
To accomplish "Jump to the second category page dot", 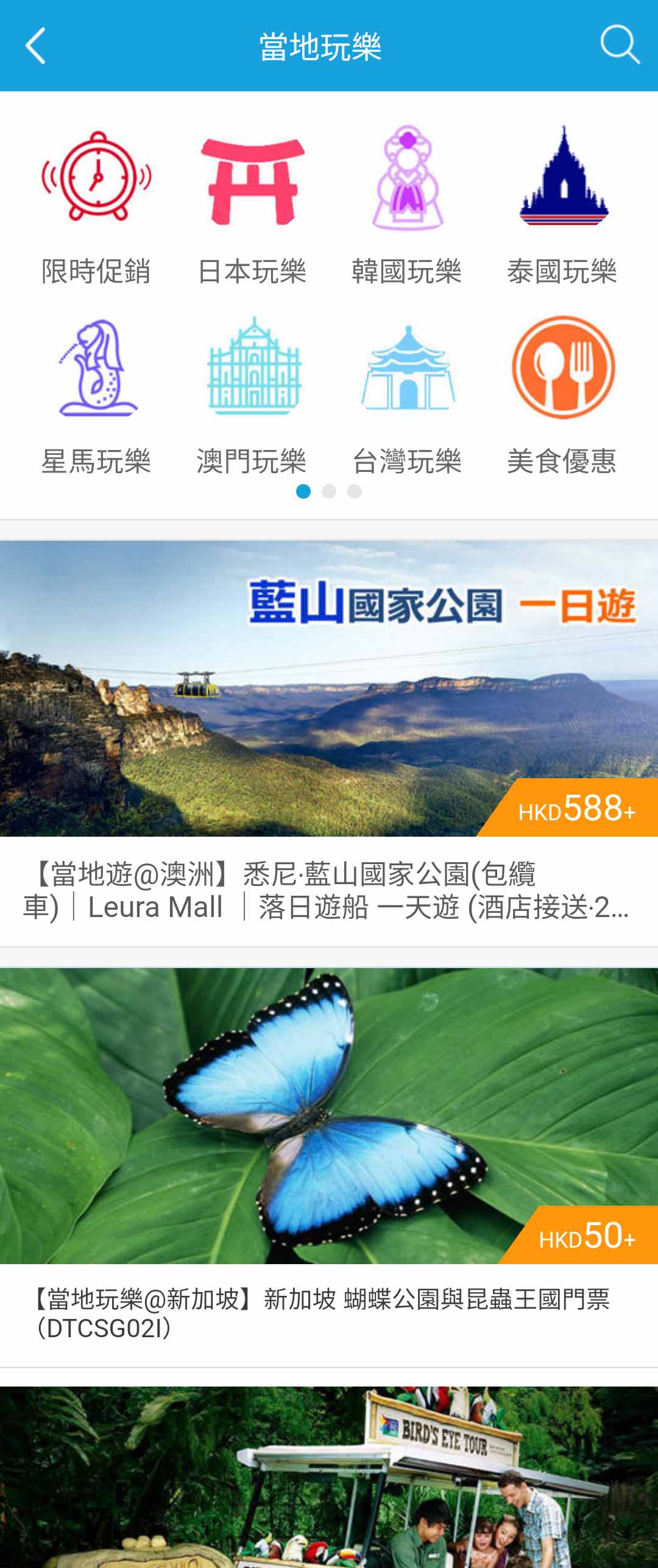I will pos(329,491).
